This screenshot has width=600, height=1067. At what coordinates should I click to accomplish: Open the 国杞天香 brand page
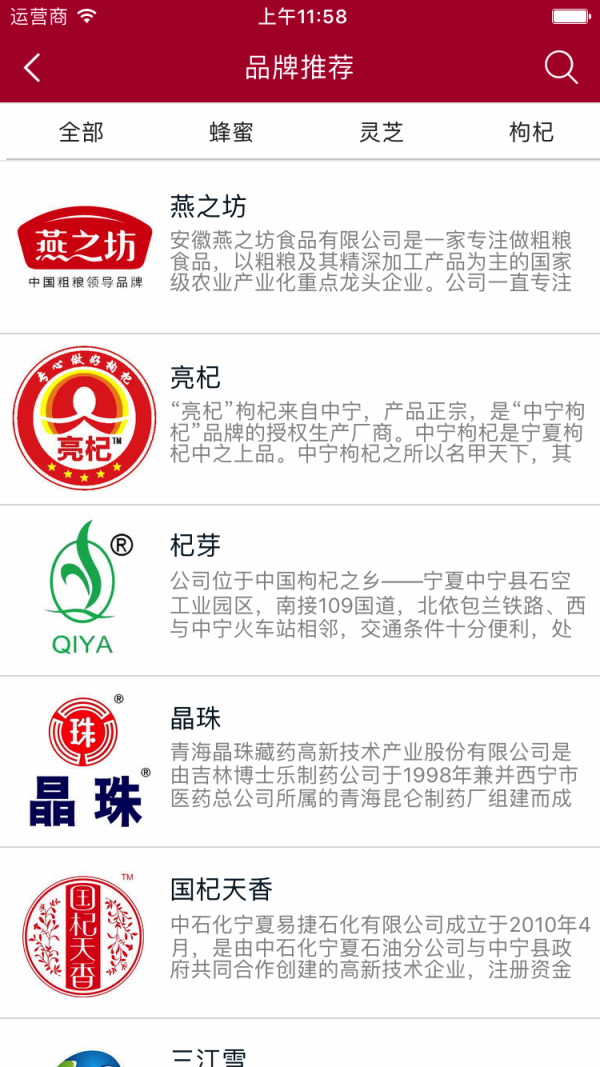300,933
